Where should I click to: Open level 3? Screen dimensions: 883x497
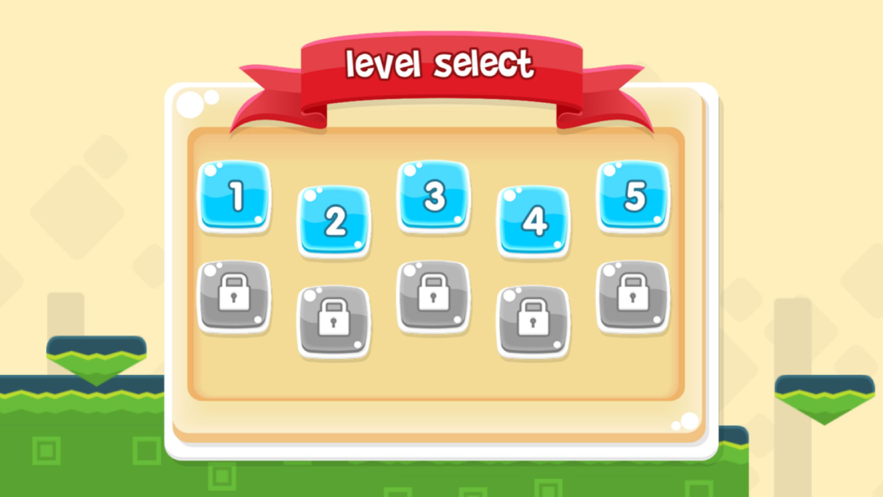434,196
